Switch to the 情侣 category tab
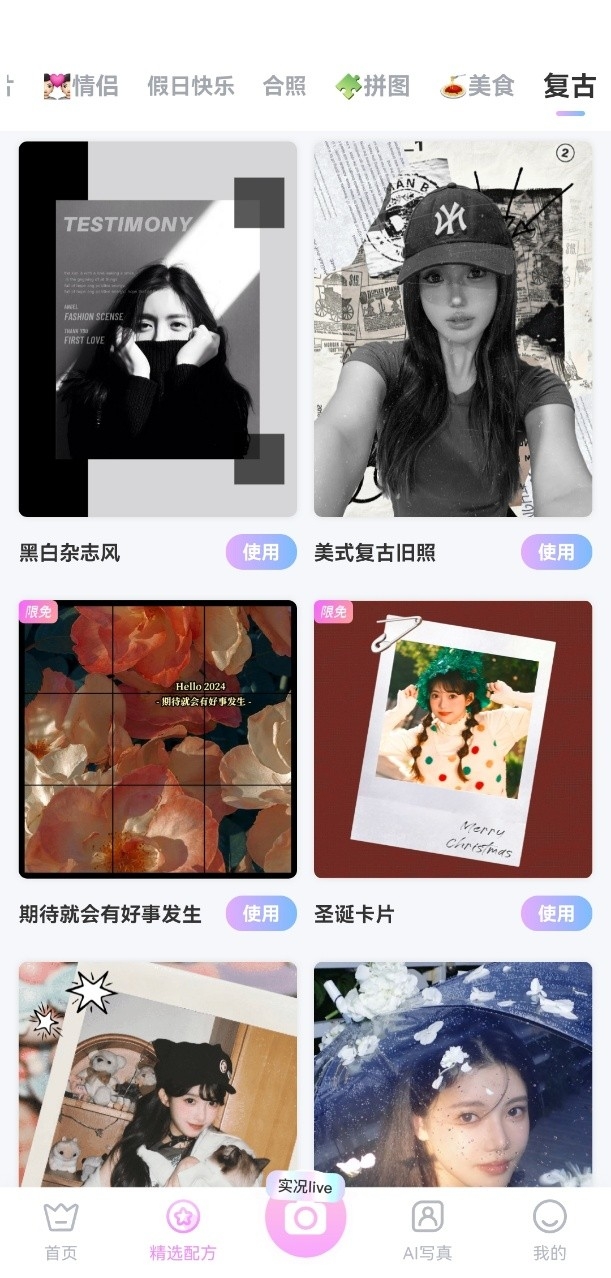Viewport: 611px width, 1278px height. click(81, 86)
